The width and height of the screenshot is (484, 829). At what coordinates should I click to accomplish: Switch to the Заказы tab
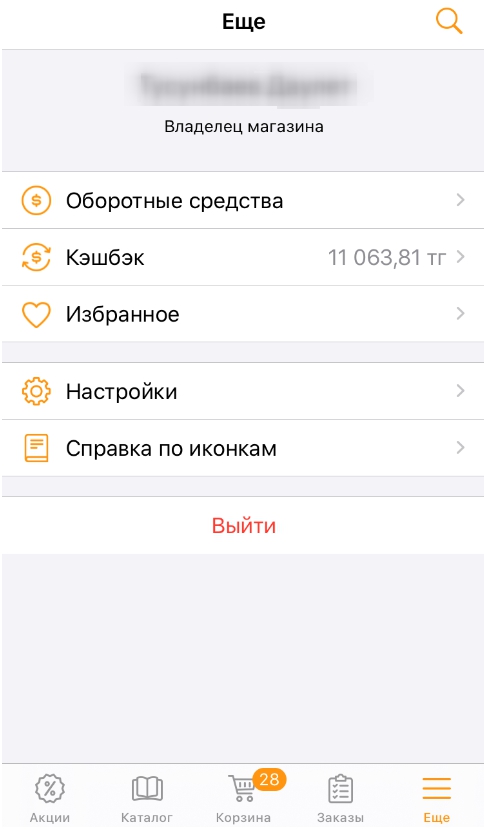point(340,798)
